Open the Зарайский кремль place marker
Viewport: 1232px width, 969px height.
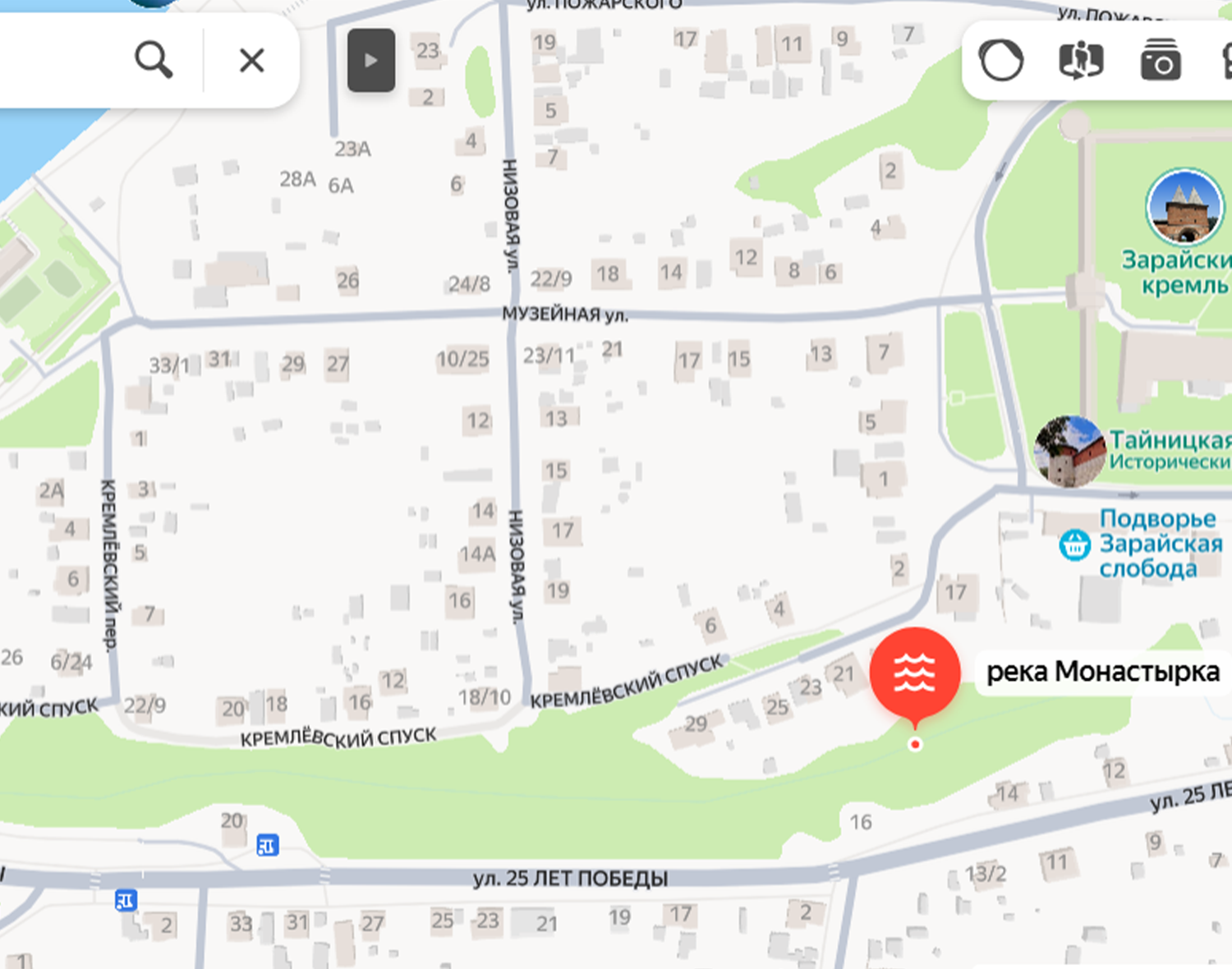tap(1184, 208)
